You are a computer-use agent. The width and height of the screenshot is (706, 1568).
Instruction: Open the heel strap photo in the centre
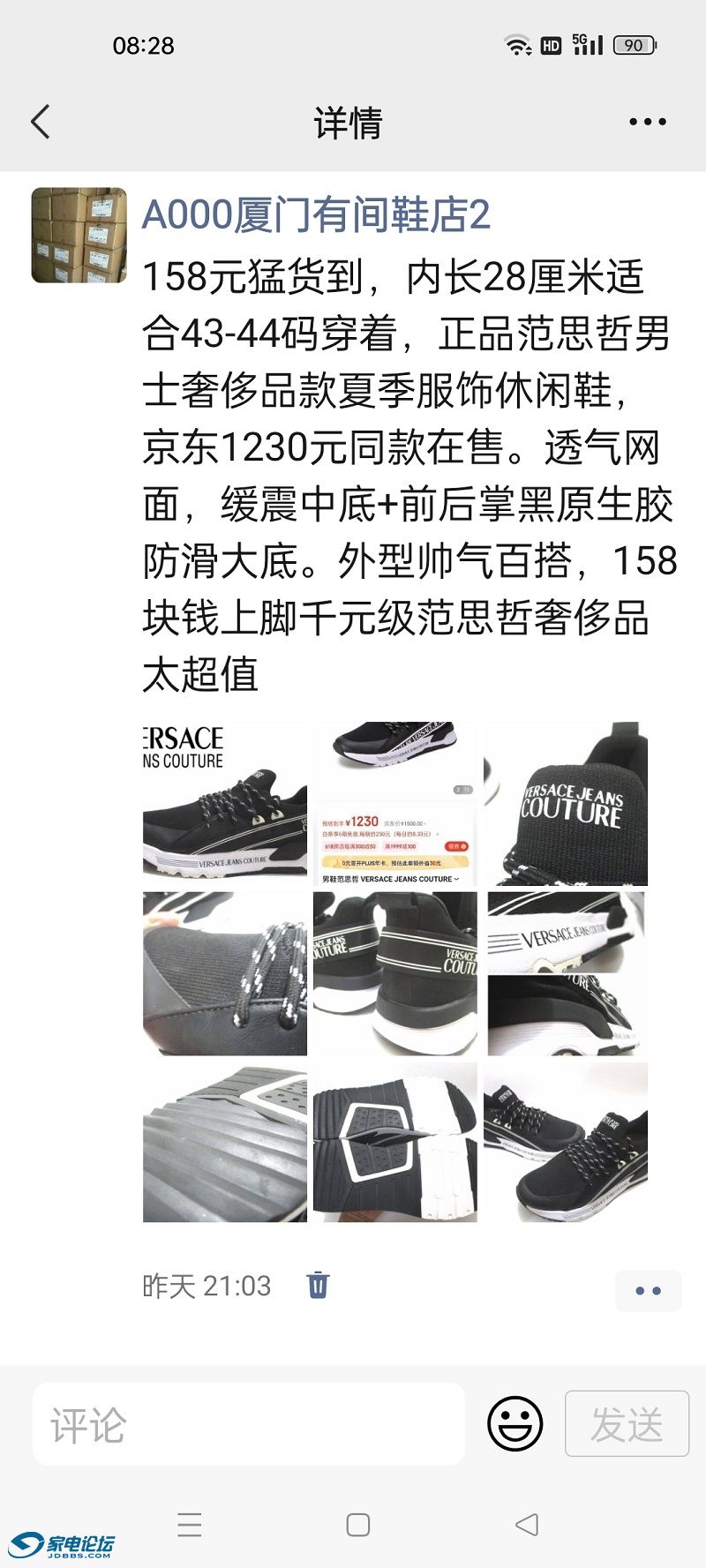click(x=394, y=973)
